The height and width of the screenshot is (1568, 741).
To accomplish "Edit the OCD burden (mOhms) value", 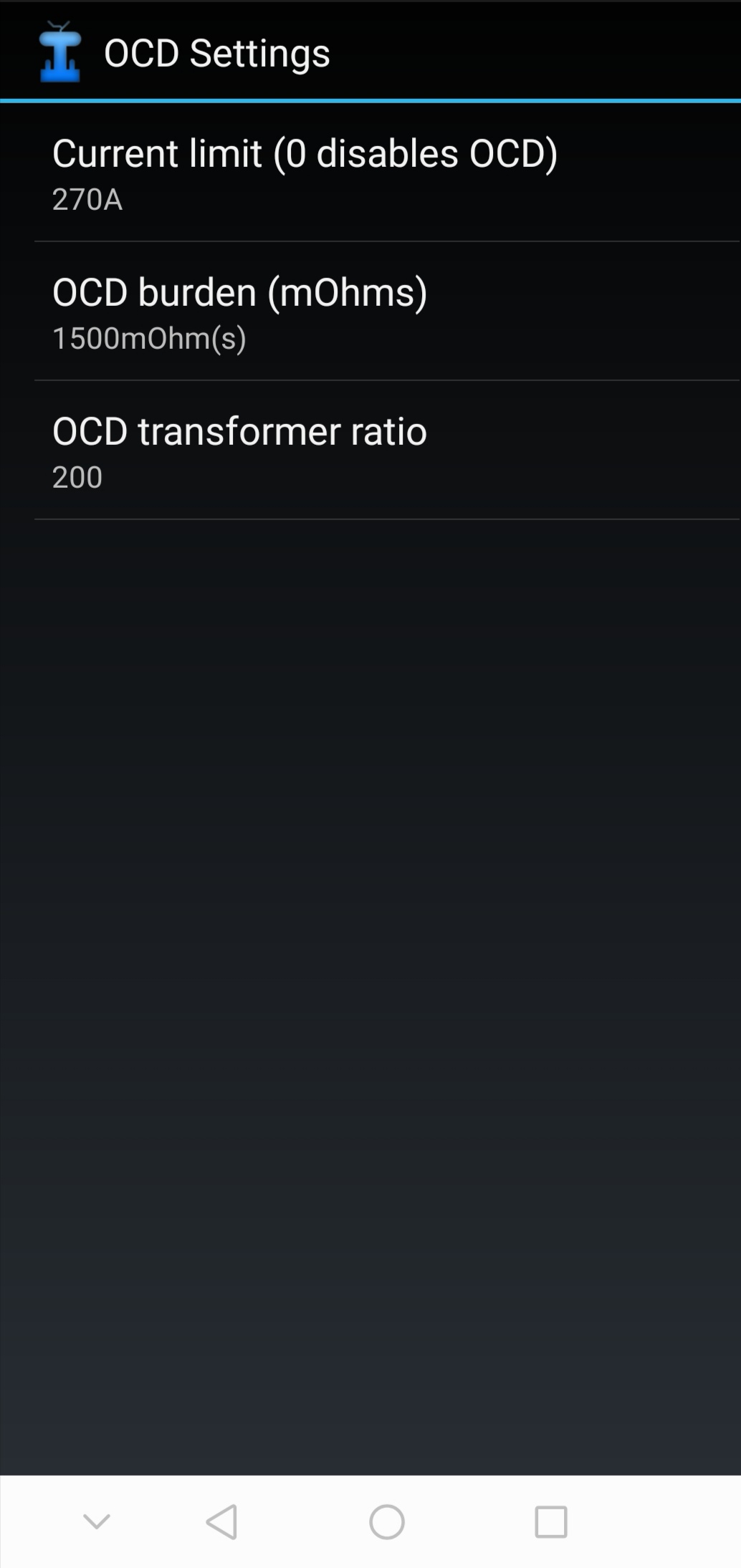I will pyautogui.click(x=370, y=312).
